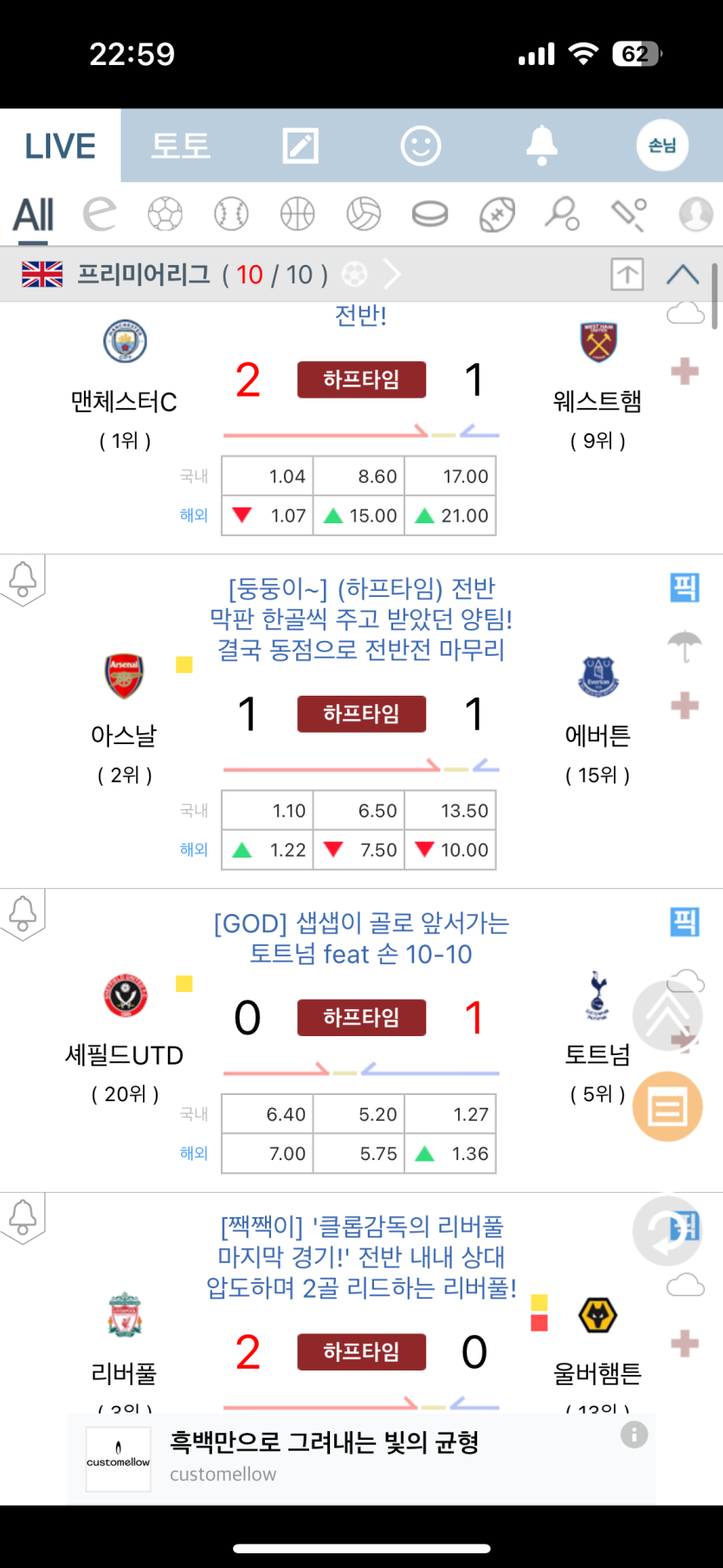Viewport: 723px width, 1568px height.
Task: Filter by American football icon
Action: point(496,214)
